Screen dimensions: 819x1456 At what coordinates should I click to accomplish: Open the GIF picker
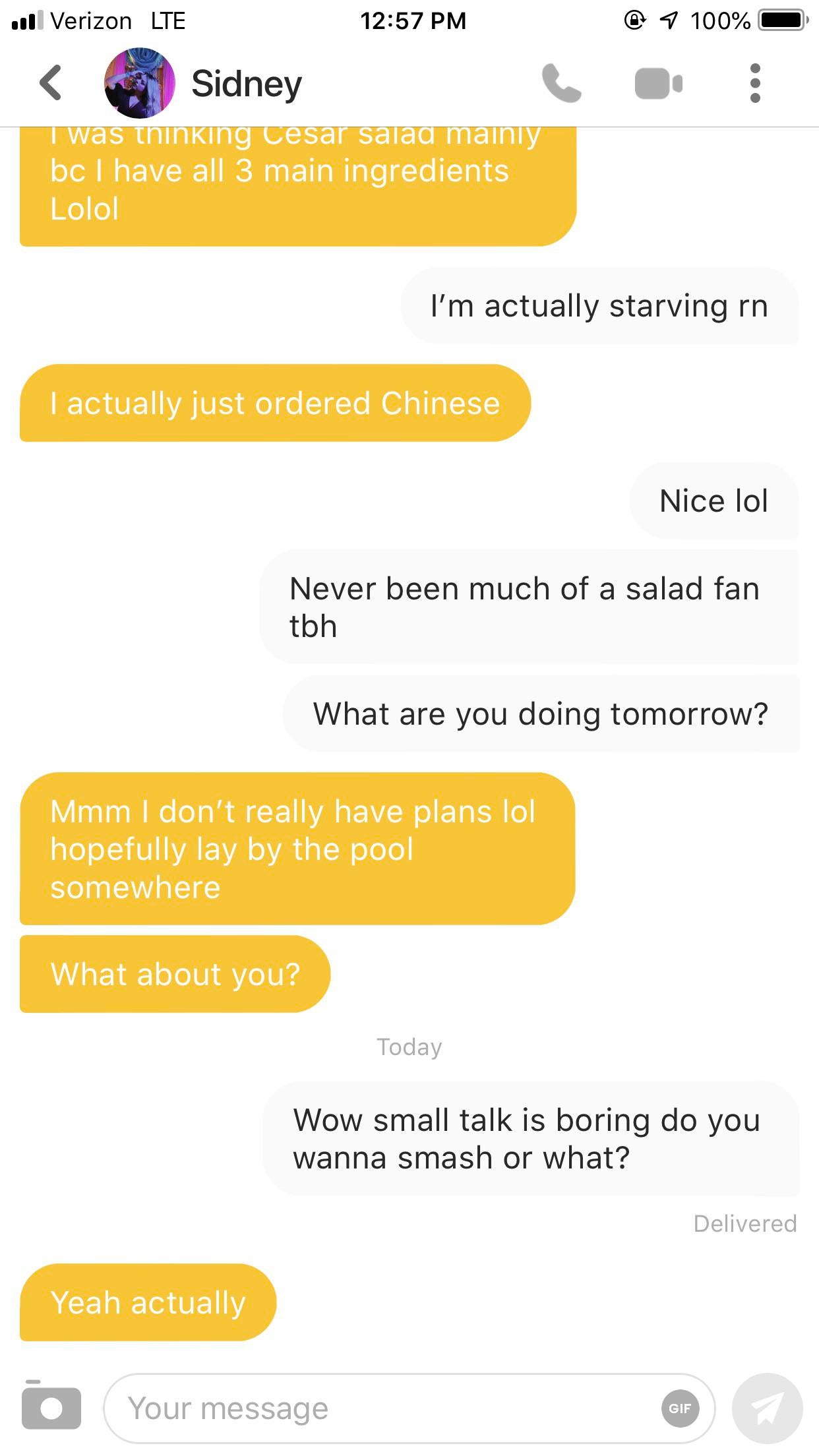pos(680,1409)
